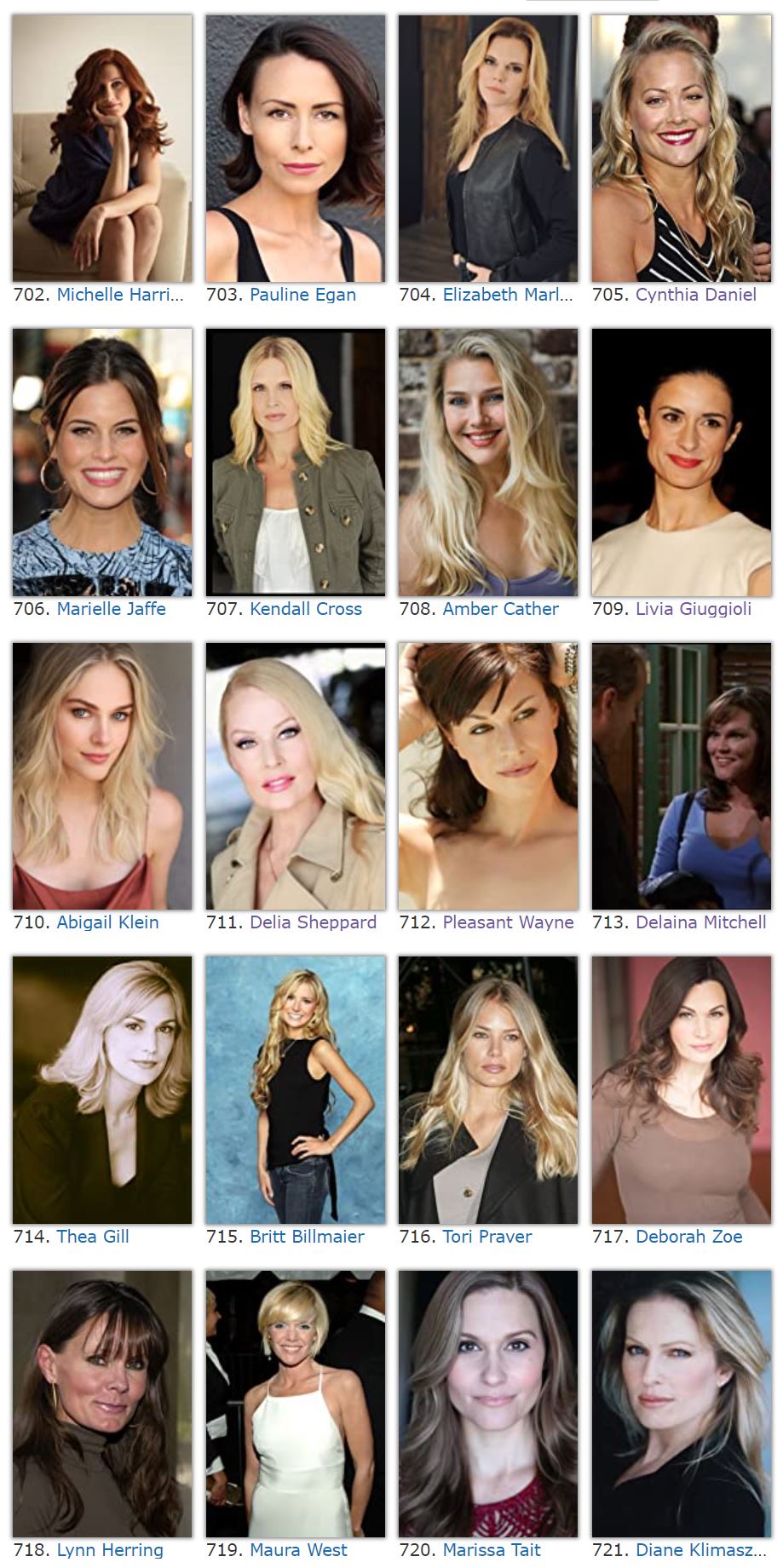The image size is (783, 1568).
Task: Open the Tori Praver name link
Action: [486, 1237]
